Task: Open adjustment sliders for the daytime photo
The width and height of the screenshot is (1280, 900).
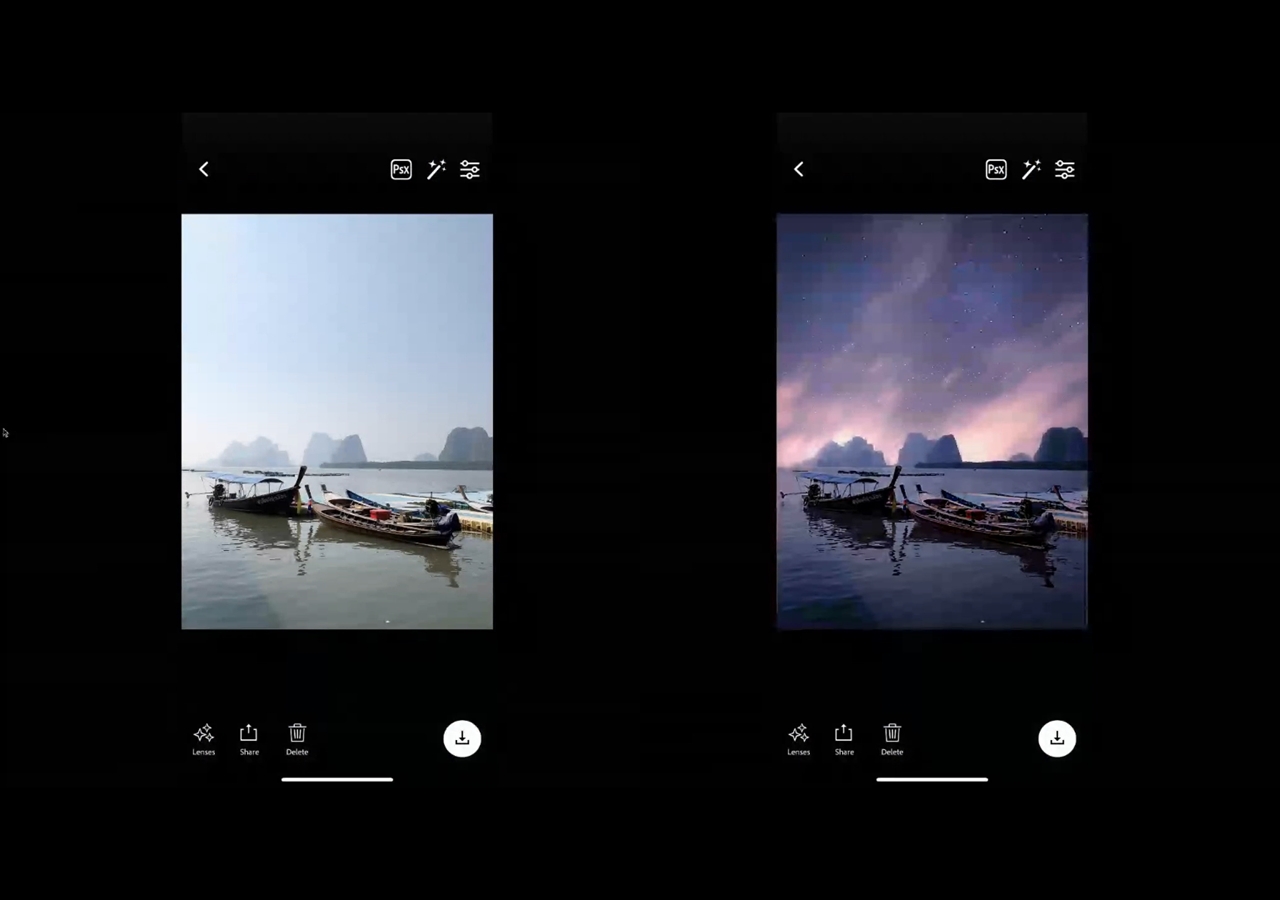Action: pos(470,169)
